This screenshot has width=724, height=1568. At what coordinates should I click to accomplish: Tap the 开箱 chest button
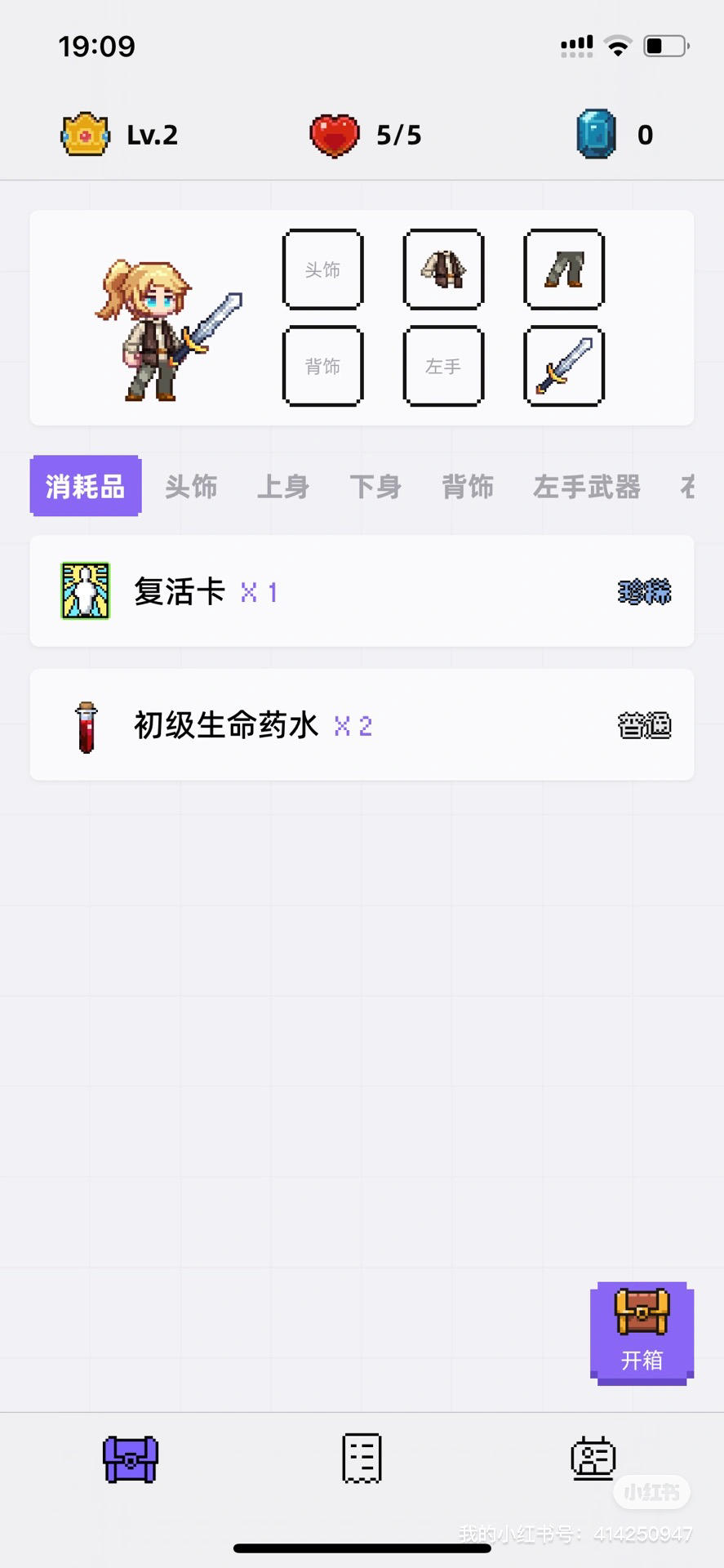pyautogui.click(x=642, y=1334)
